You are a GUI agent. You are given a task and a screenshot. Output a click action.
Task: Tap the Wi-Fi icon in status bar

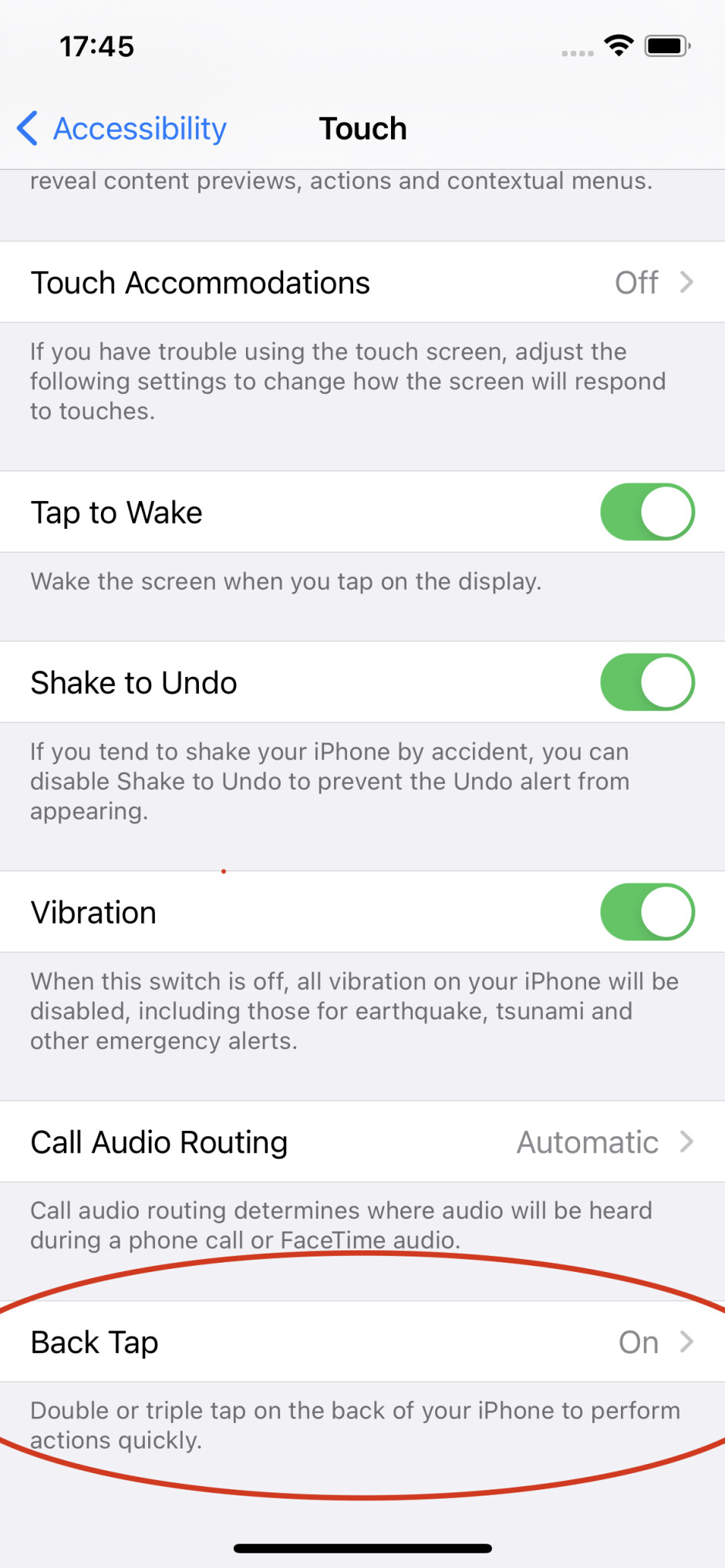point(619,45)
